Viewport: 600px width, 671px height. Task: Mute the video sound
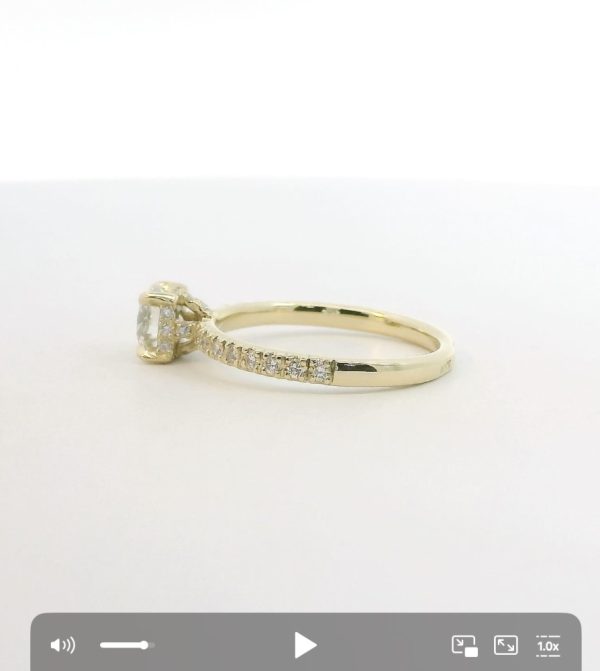pyautogui.click(x=63, y=645)
